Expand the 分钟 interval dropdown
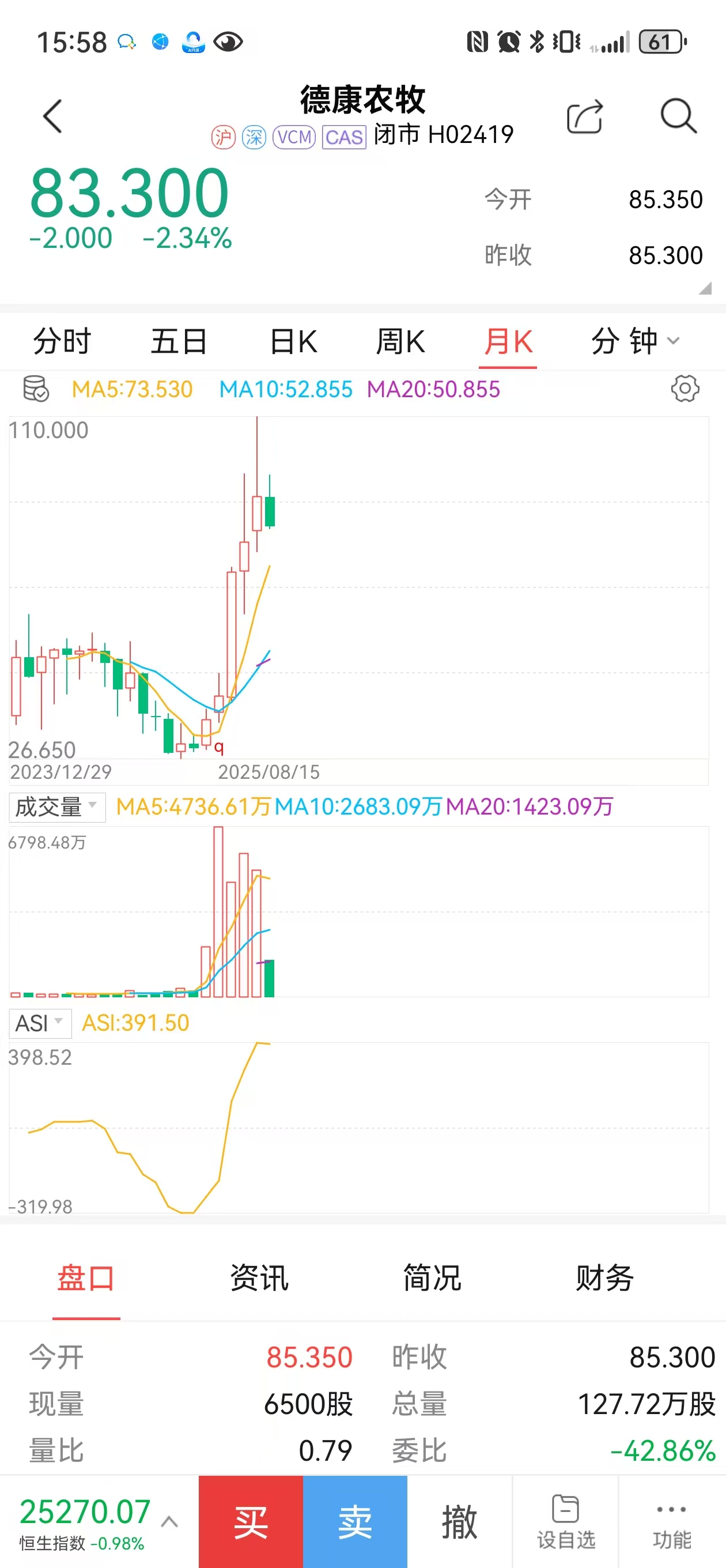 tap(634, 341)
